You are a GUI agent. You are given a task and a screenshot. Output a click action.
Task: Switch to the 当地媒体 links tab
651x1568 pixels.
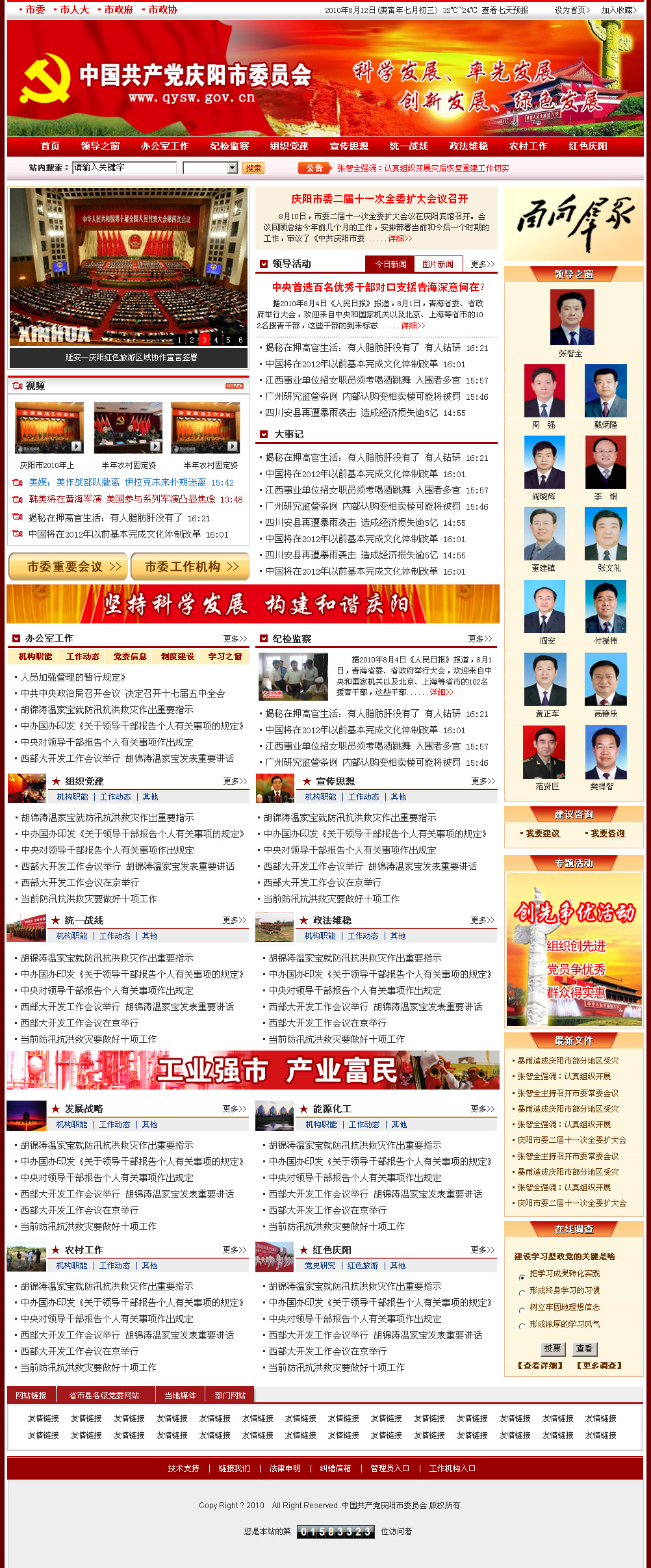(180, 1396)
